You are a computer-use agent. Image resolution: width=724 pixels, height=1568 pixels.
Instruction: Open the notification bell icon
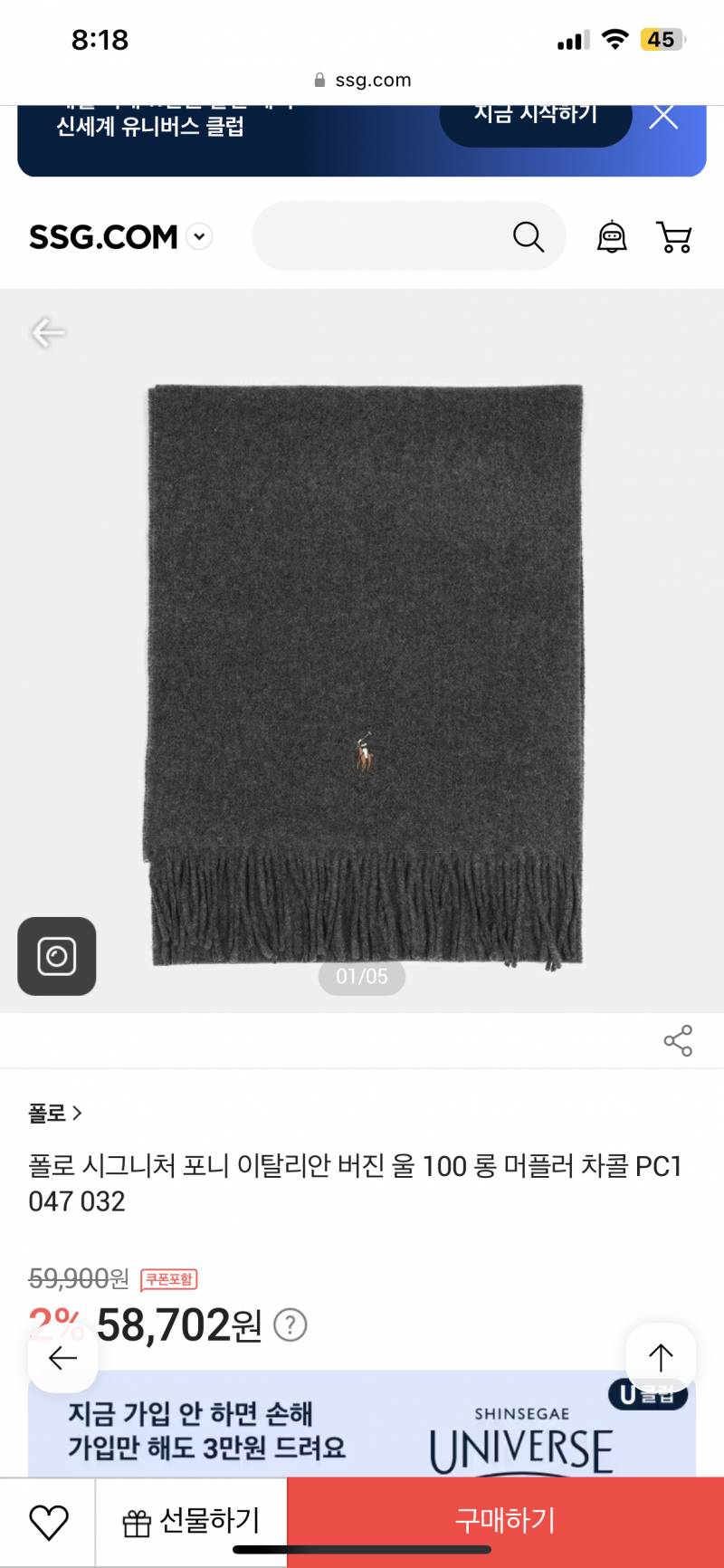tap(612, 236)
